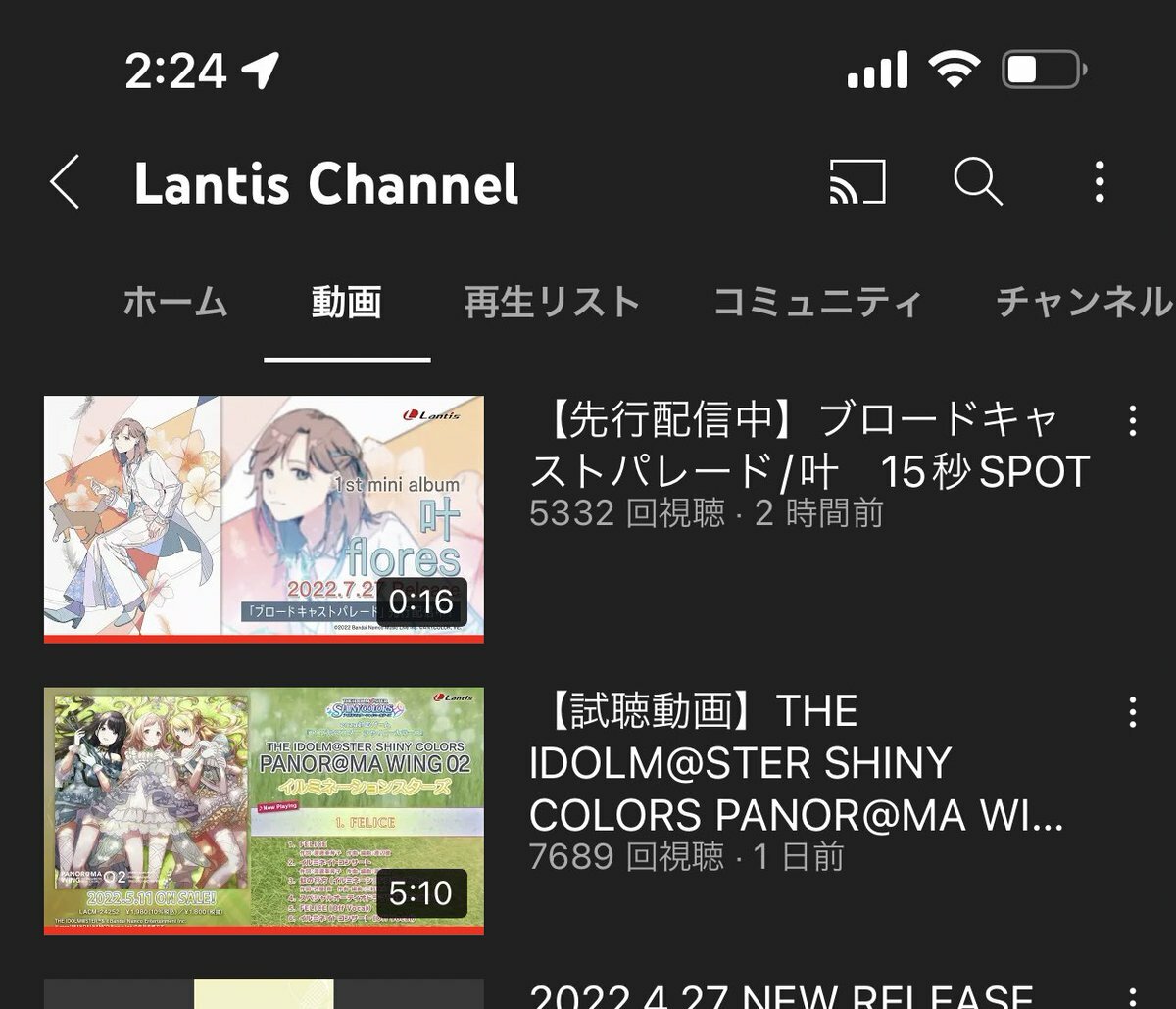Open the cast to device icon

[x=857, y=182]
